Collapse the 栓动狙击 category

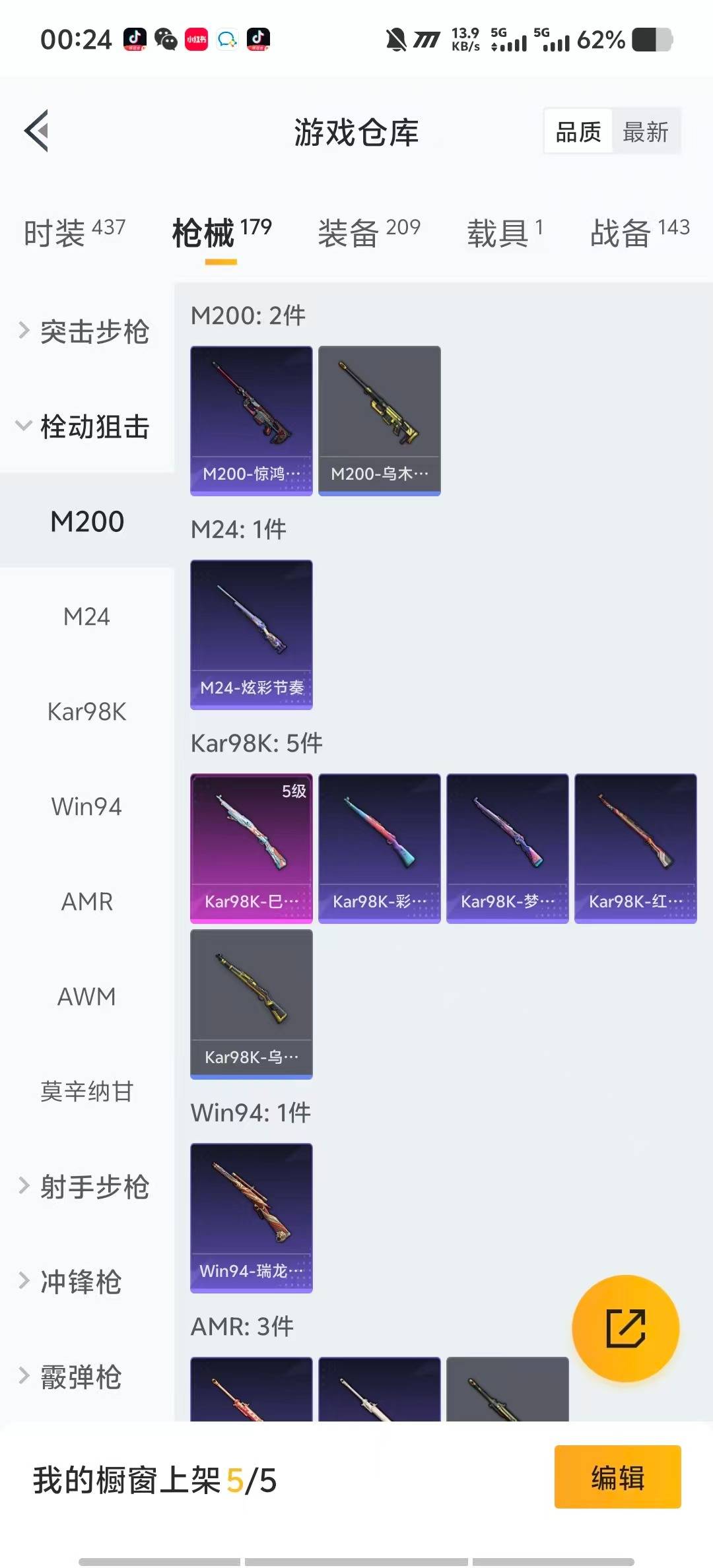coord(86,426)
